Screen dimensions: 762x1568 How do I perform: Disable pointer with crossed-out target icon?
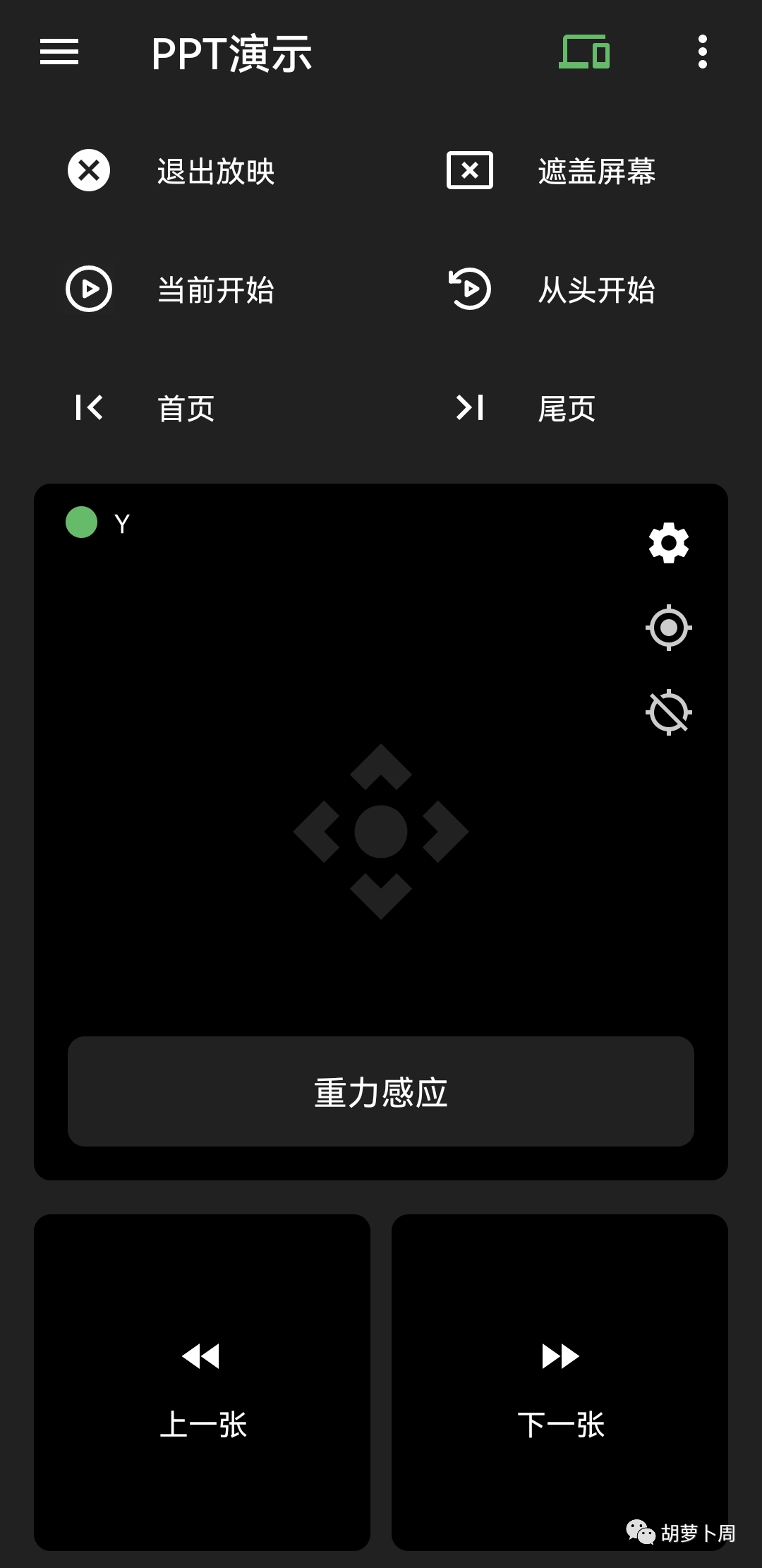[x=668, y=712]
